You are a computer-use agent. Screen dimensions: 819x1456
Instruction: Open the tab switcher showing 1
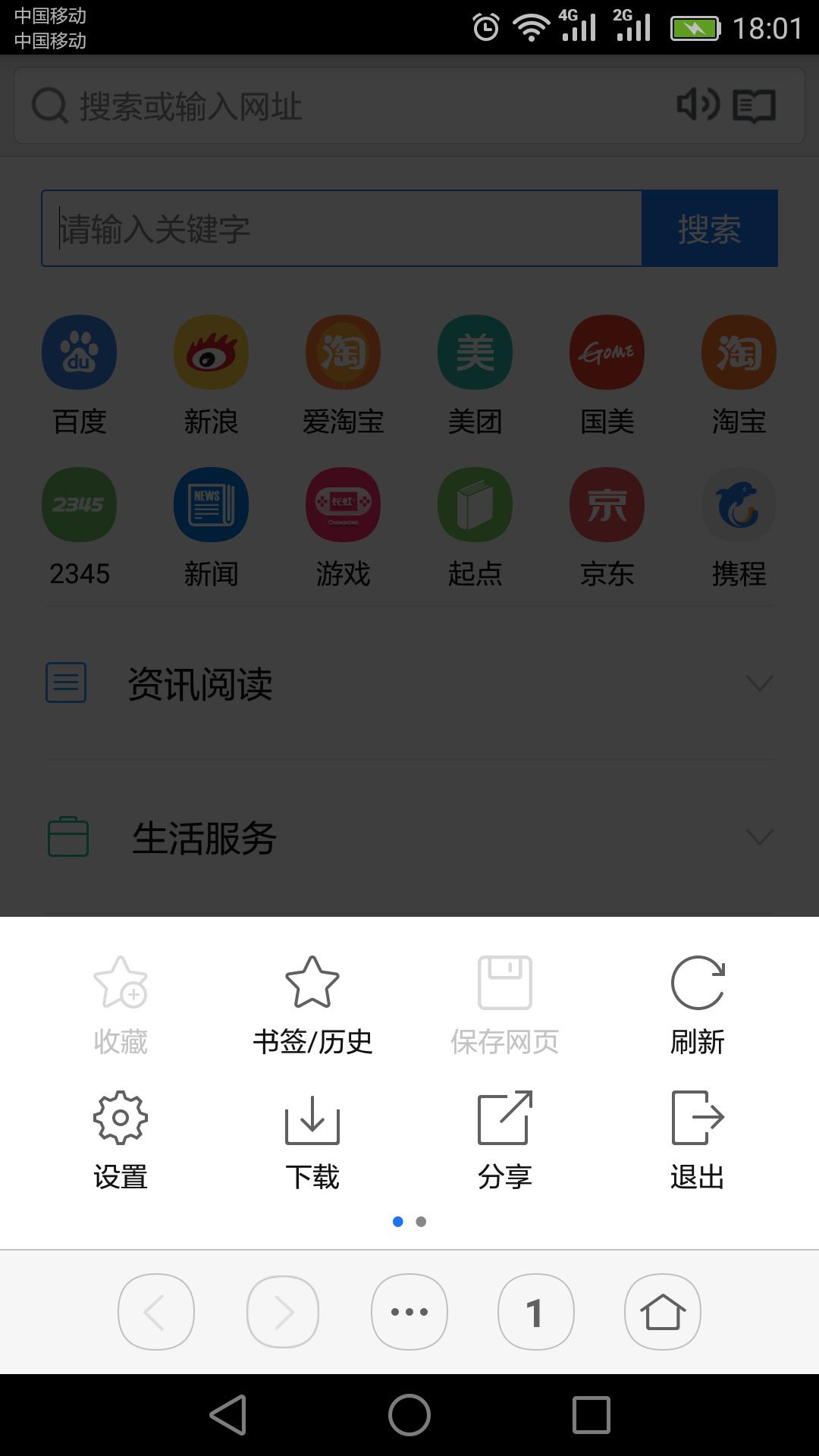pos(535,1312)
